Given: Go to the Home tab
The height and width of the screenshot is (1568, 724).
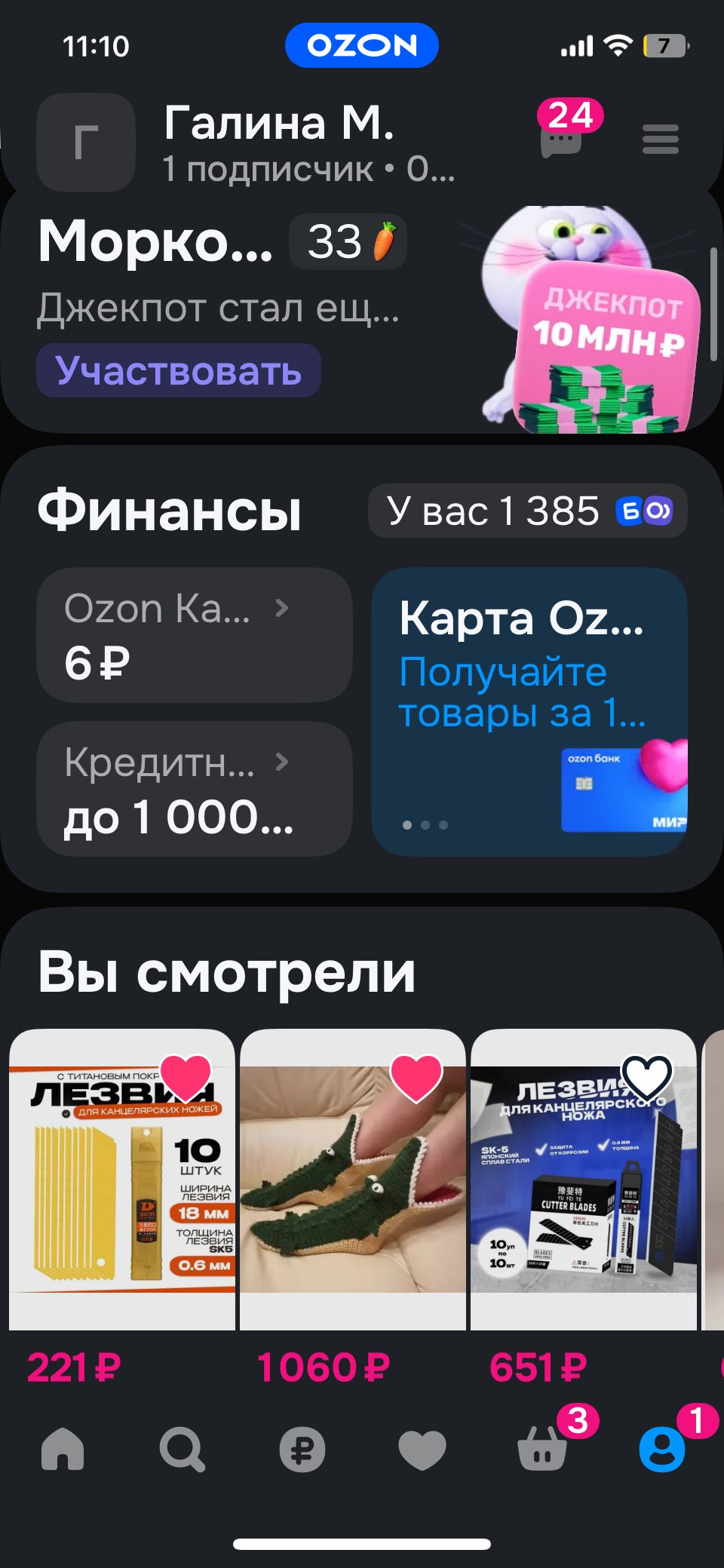Looking at the screenshot, I should coord(63,1449).
